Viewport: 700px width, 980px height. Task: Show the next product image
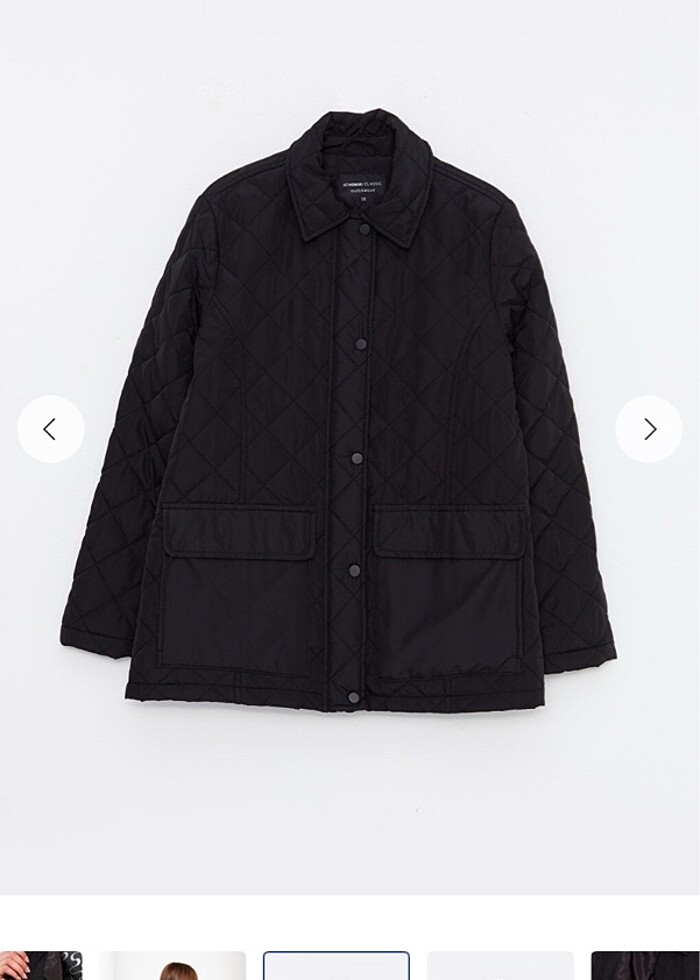[x=649, y=429]
